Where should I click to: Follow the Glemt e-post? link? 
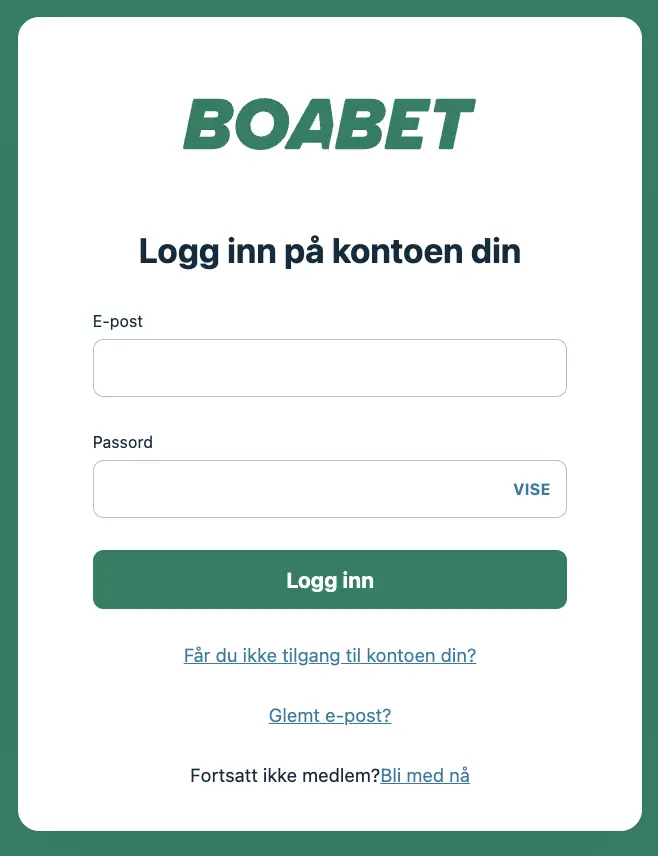point(329,716)
